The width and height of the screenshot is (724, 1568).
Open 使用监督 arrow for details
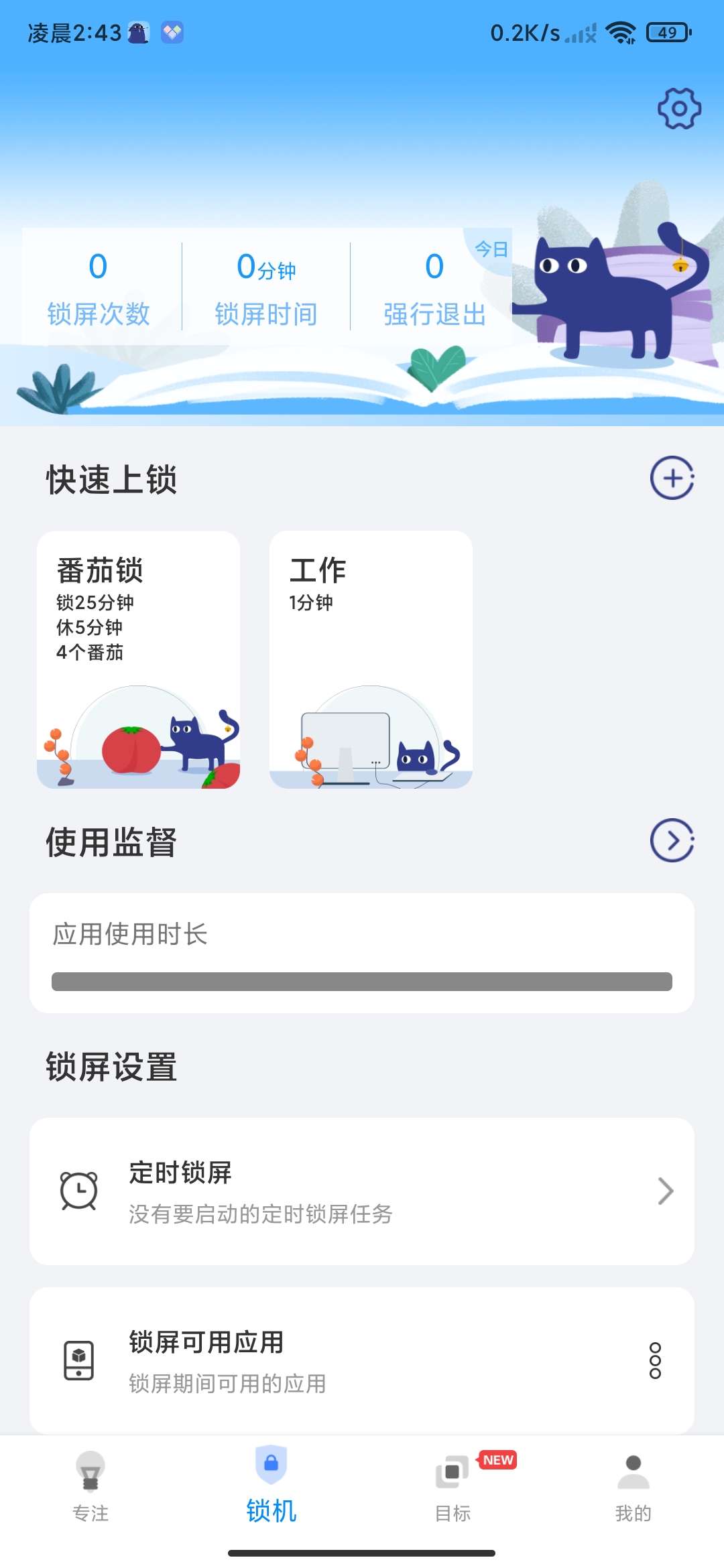tap(672, 840)
